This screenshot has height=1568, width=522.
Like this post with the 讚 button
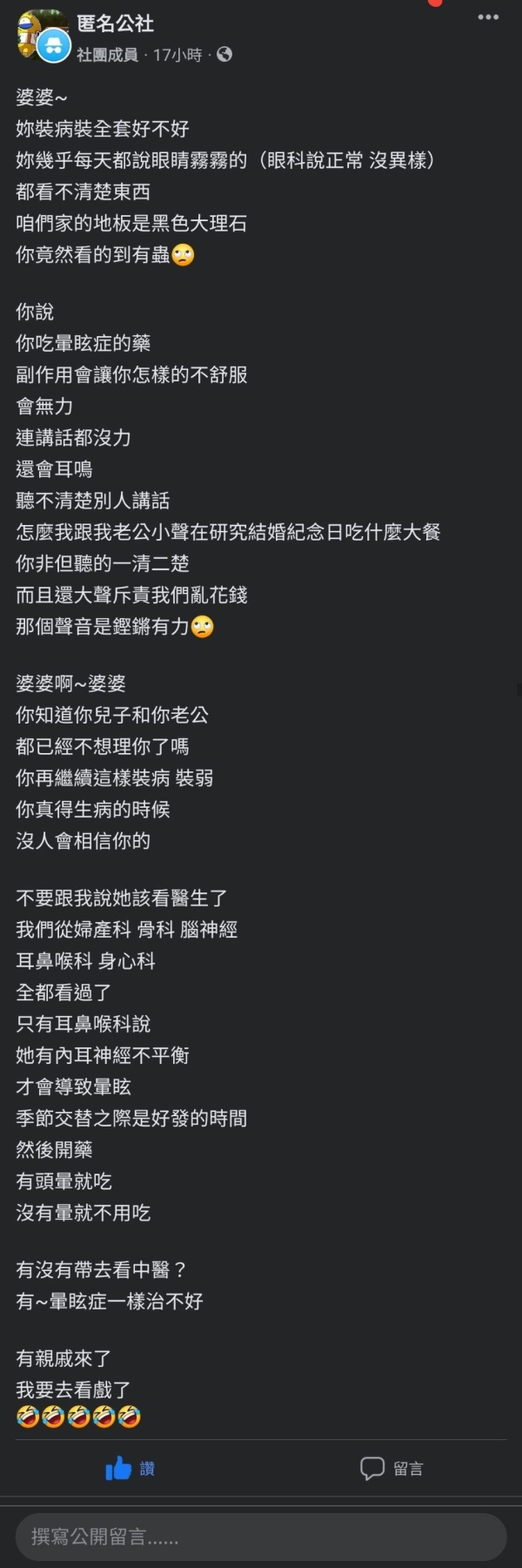click(x=130, y=1469)
